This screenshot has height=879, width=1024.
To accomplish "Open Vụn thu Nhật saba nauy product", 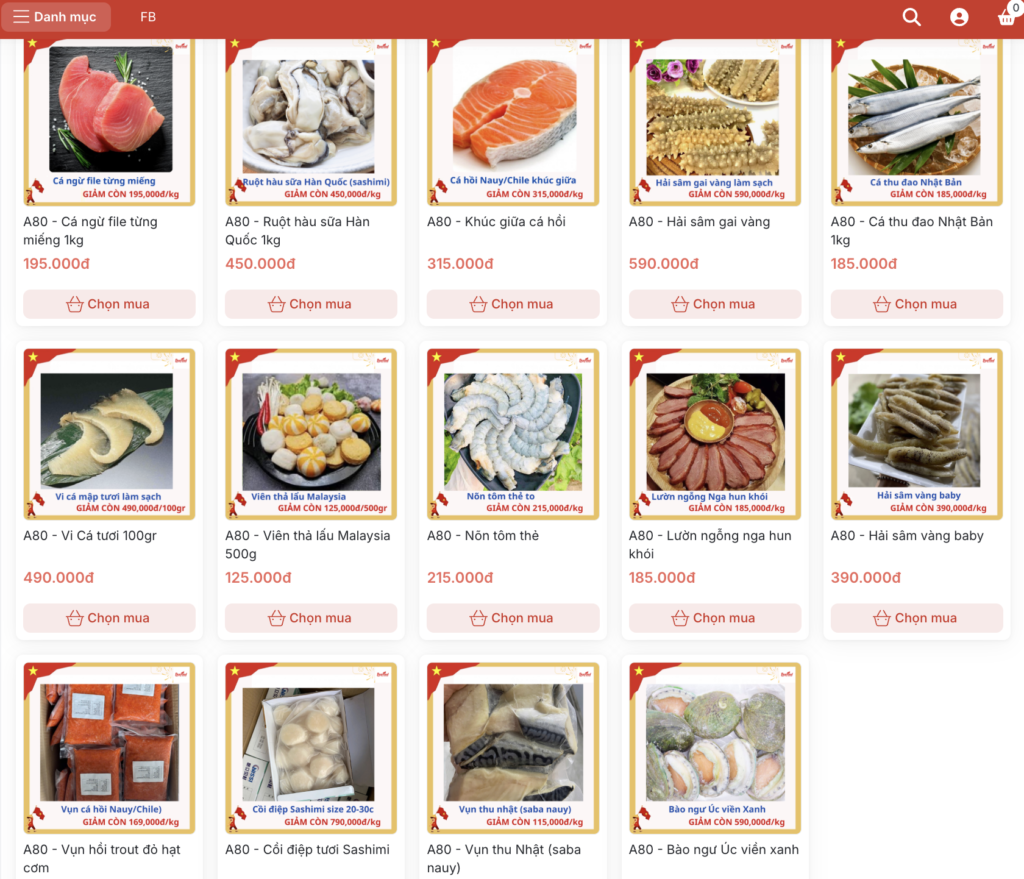I will pos(513,745).
